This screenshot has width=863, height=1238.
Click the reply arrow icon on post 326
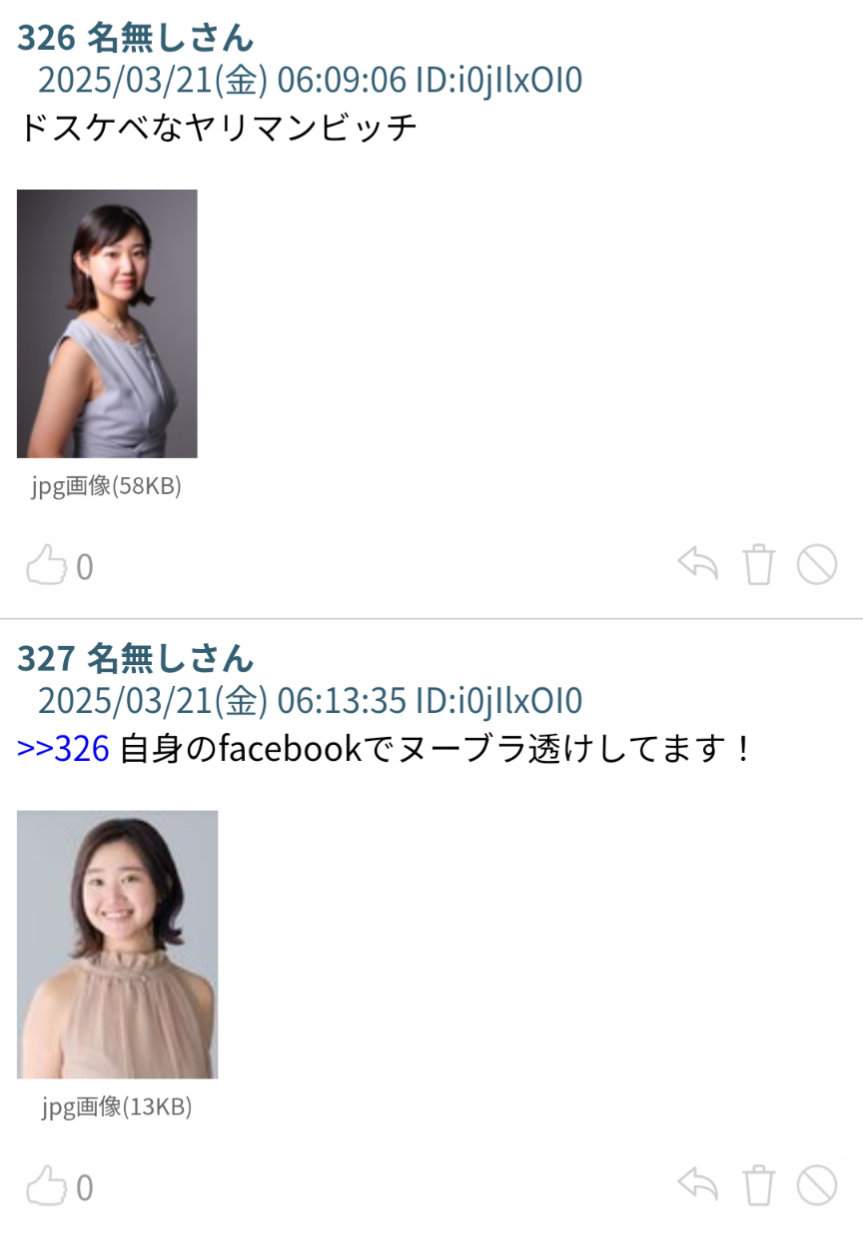tap(700, 564)
